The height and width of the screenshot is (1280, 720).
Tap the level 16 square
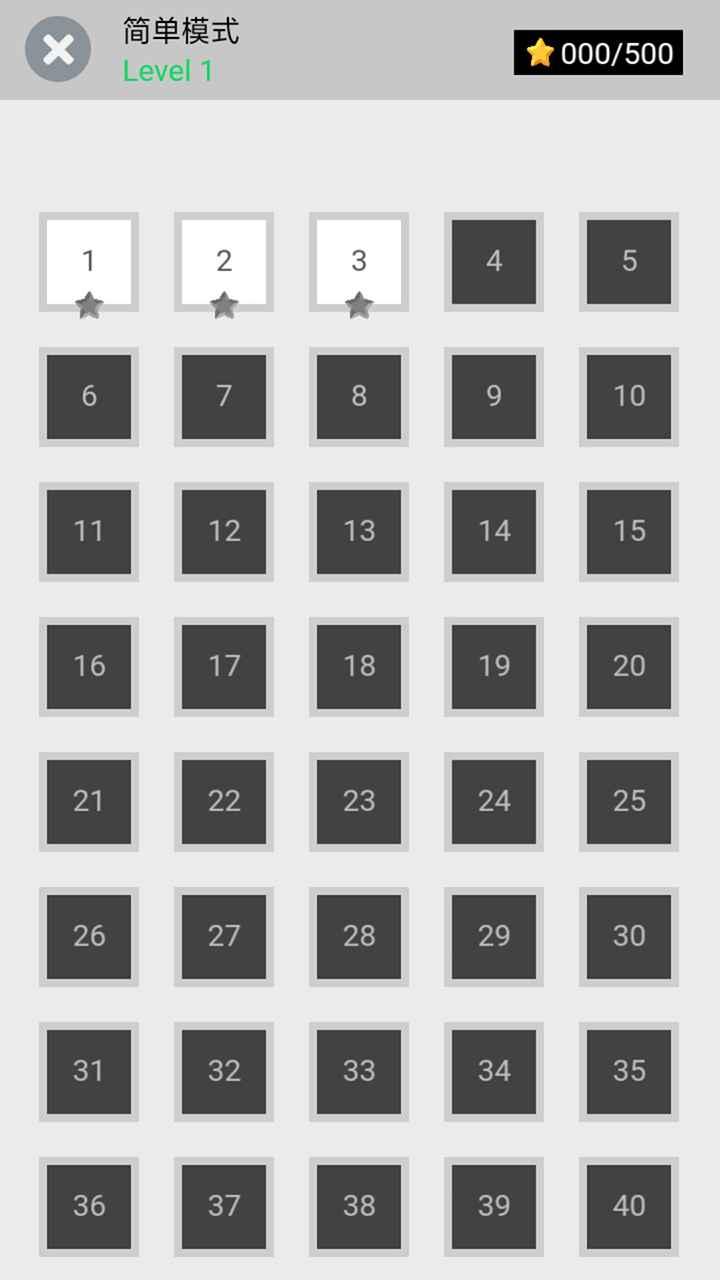(x=89, y=667)
